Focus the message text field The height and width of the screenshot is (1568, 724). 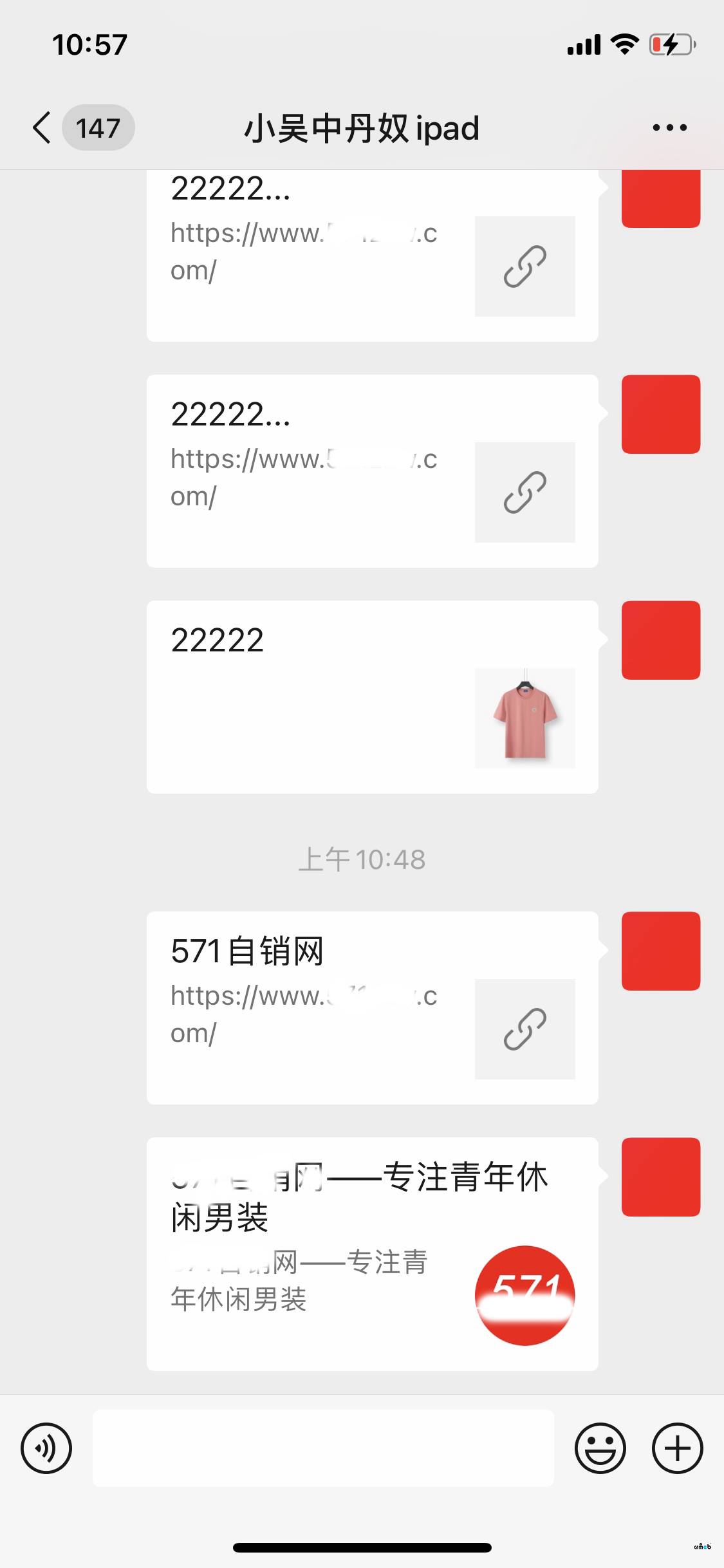[x=323, y=1448]
